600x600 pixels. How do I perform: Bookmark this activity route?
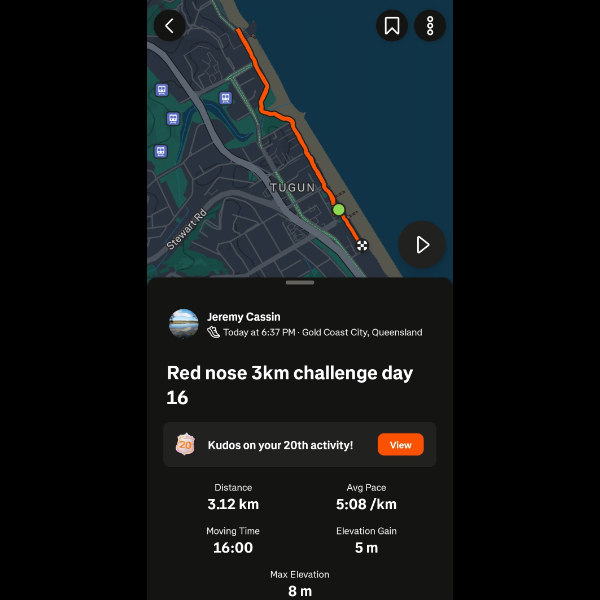[392, 26]
